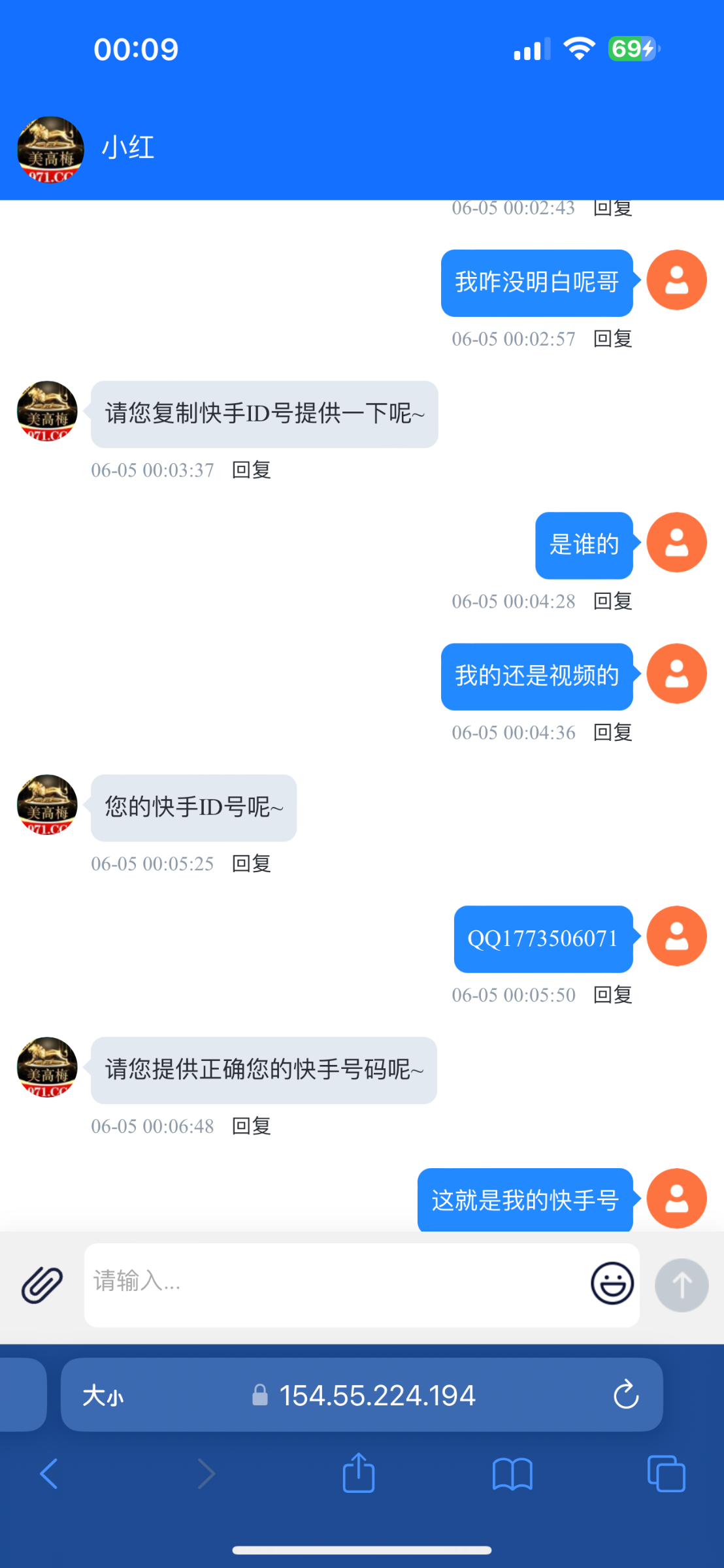Reply to the message 是谁的
The height and width of the screenshot is (1568, 724).
(x=612, y=601)
